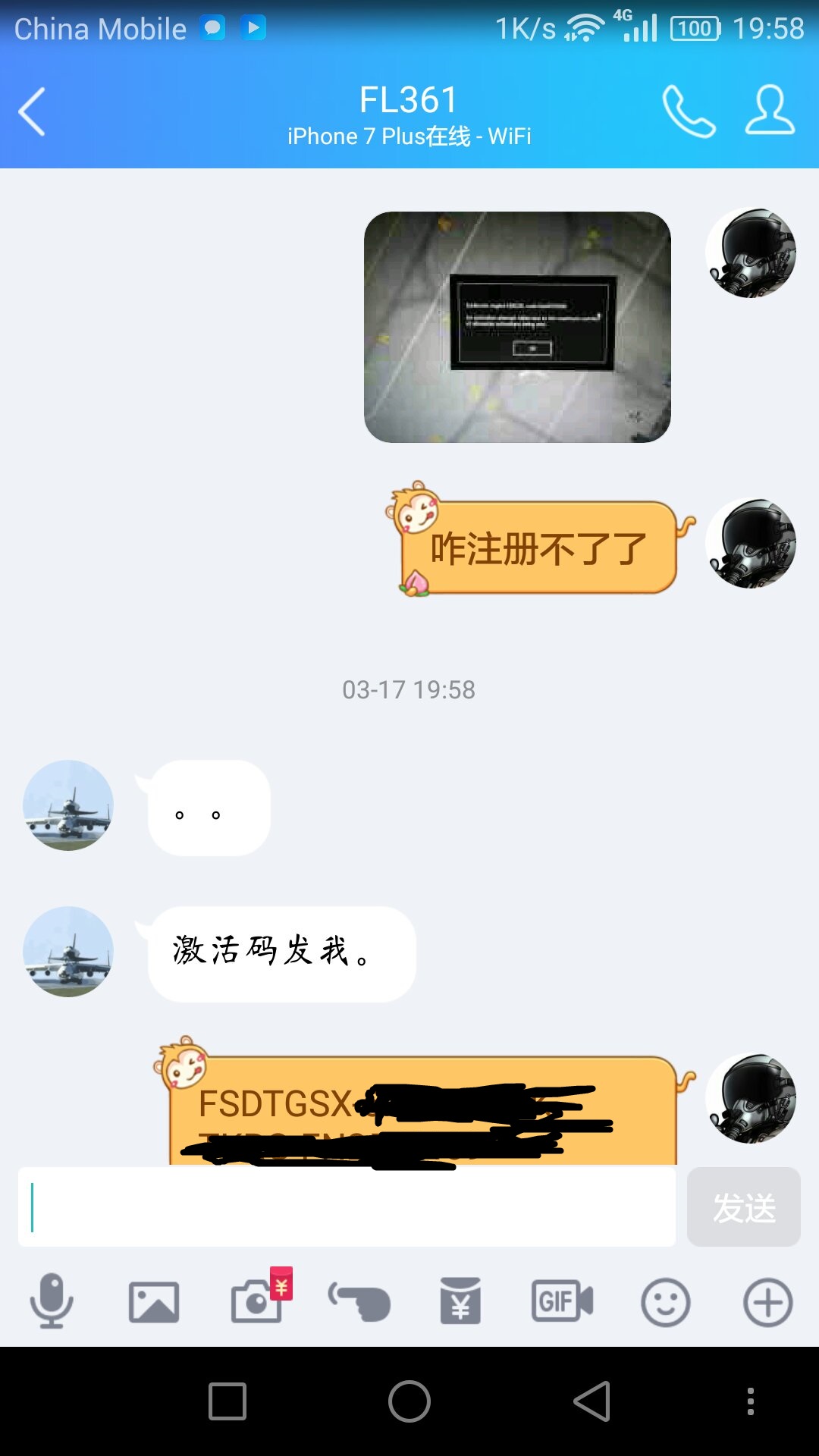The image size is (819, 1456).
Task: Open the sent photo of the error dialog
Action: tap(517, 327)
